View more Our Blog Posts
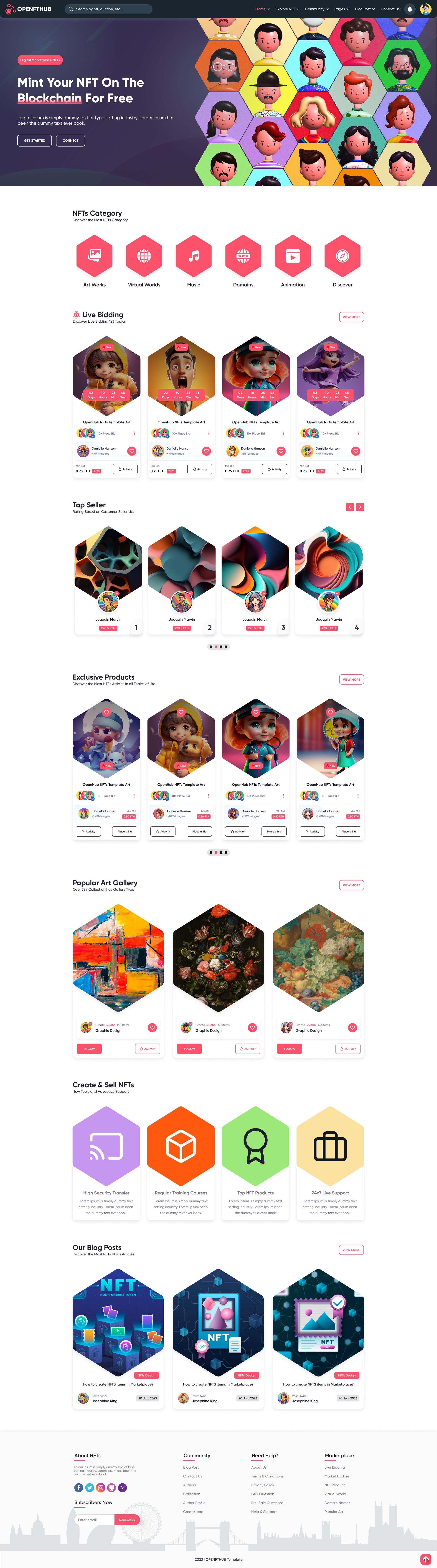 pyautogui.click(x=351, y=1250)
